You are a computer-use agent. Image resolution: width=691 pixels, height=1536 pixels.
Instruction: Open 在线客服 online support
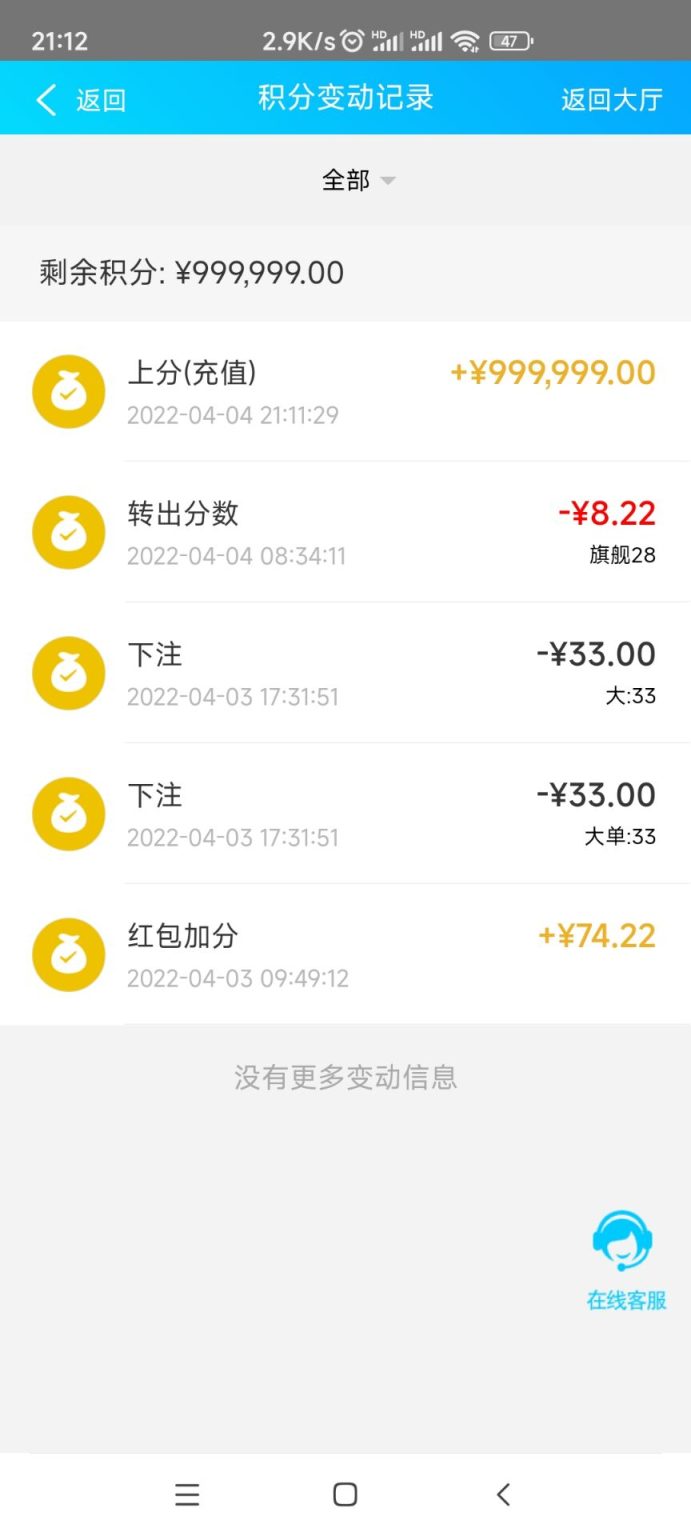(x=625, y=1259)
